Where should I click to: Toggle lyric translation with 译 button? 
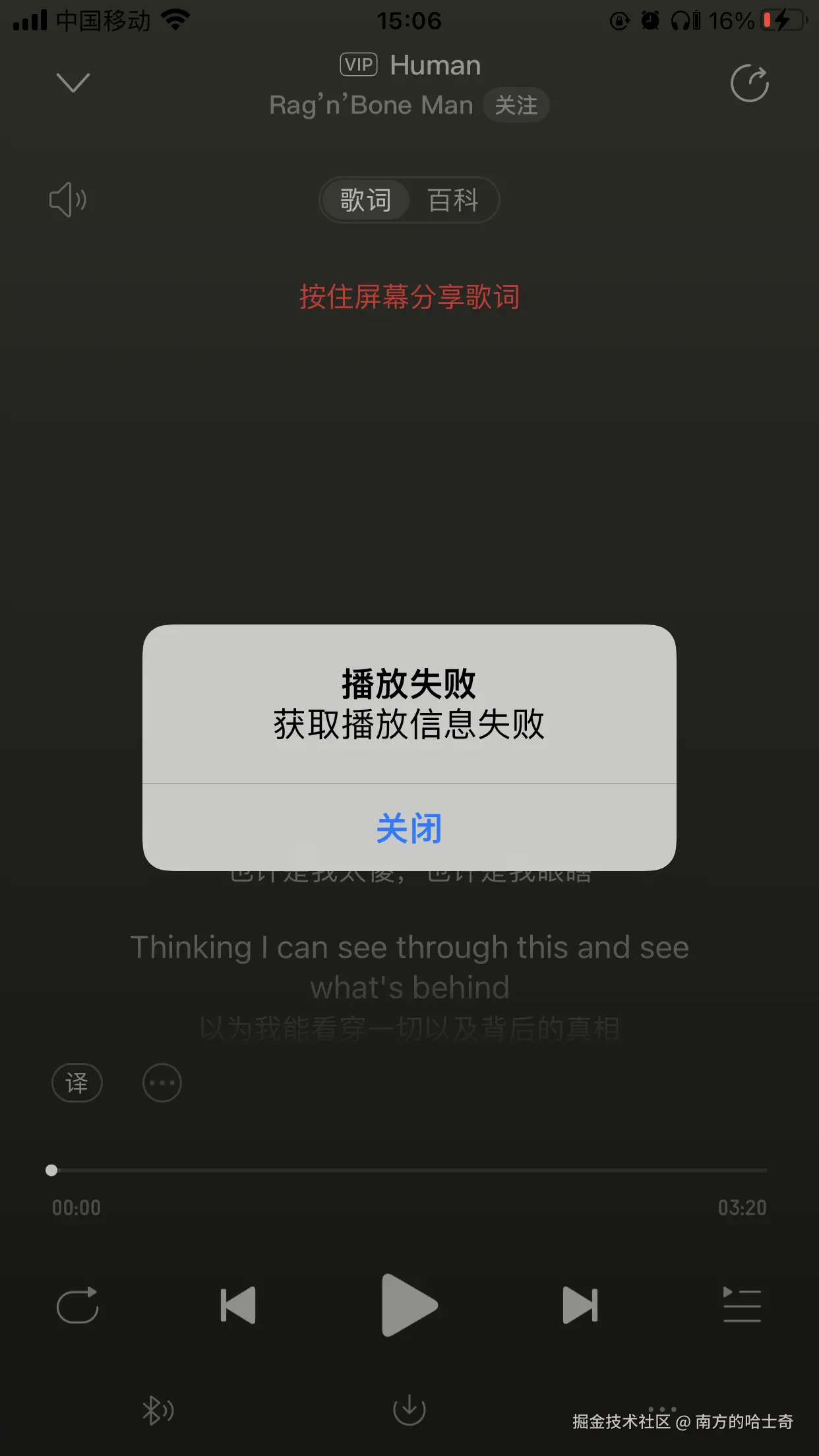click(77, 1083)
